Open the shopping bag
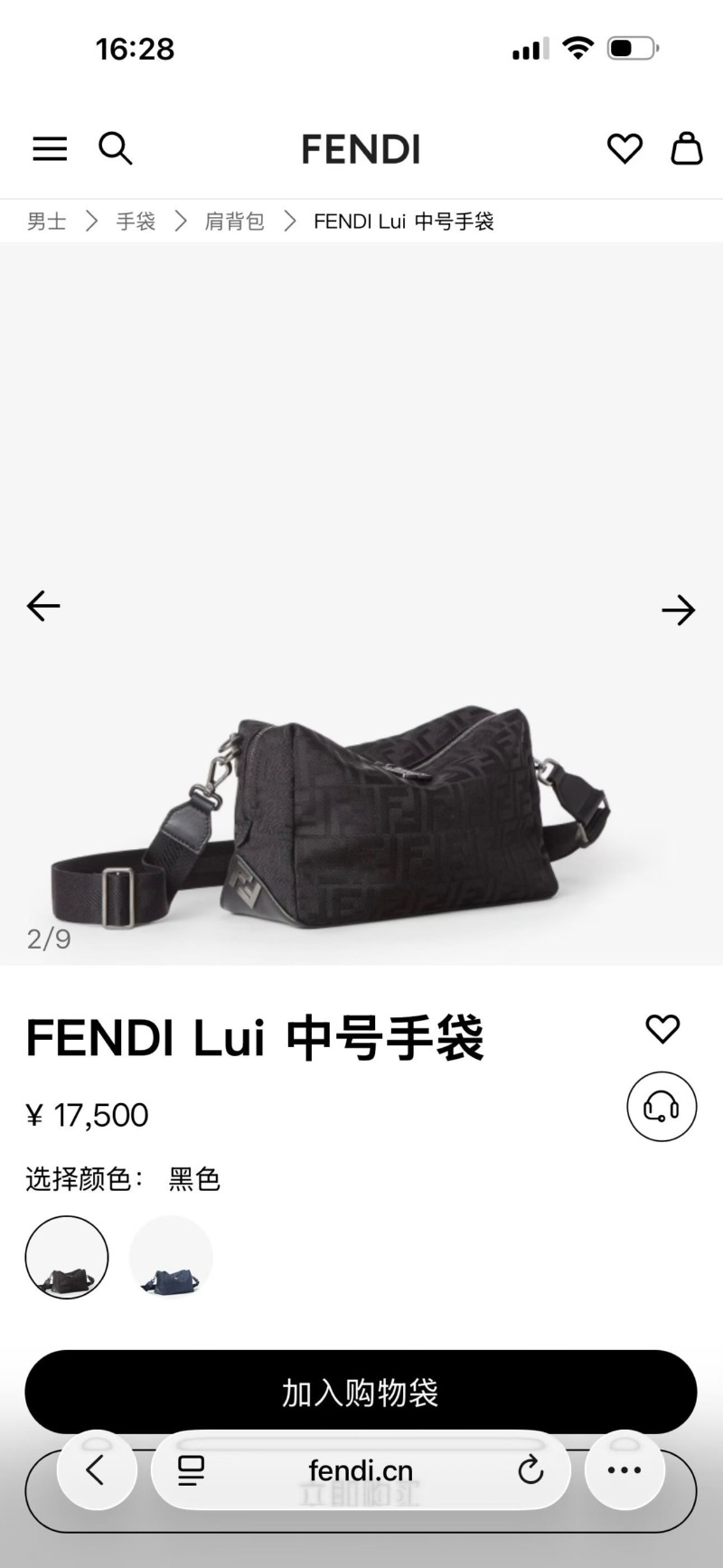The height and width of the screenshot is (1568, 723). pyautogui.click(x=686, y=148)
